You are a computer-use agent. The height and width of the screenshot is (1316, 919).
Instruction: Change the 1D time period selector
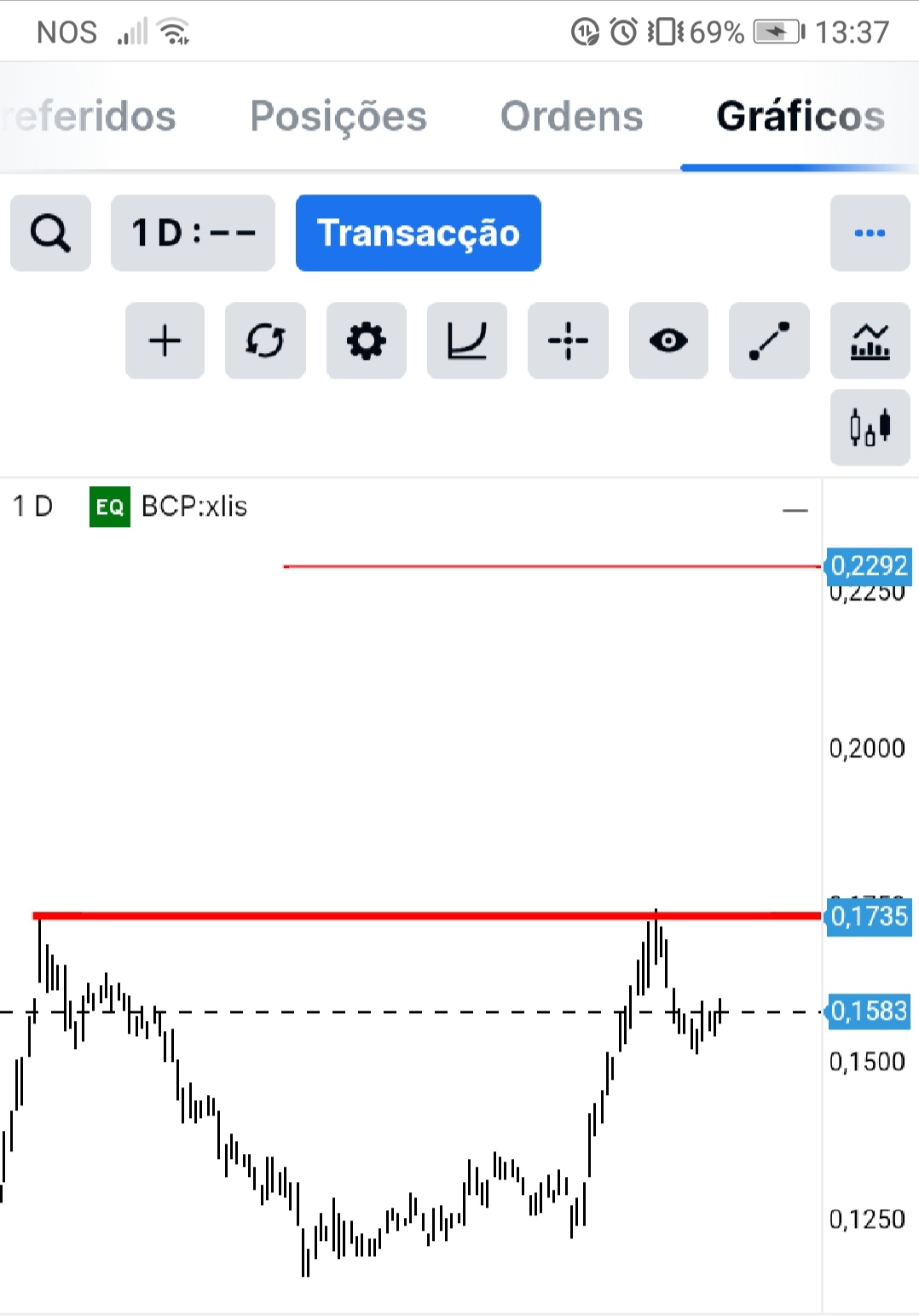[193, 233]
